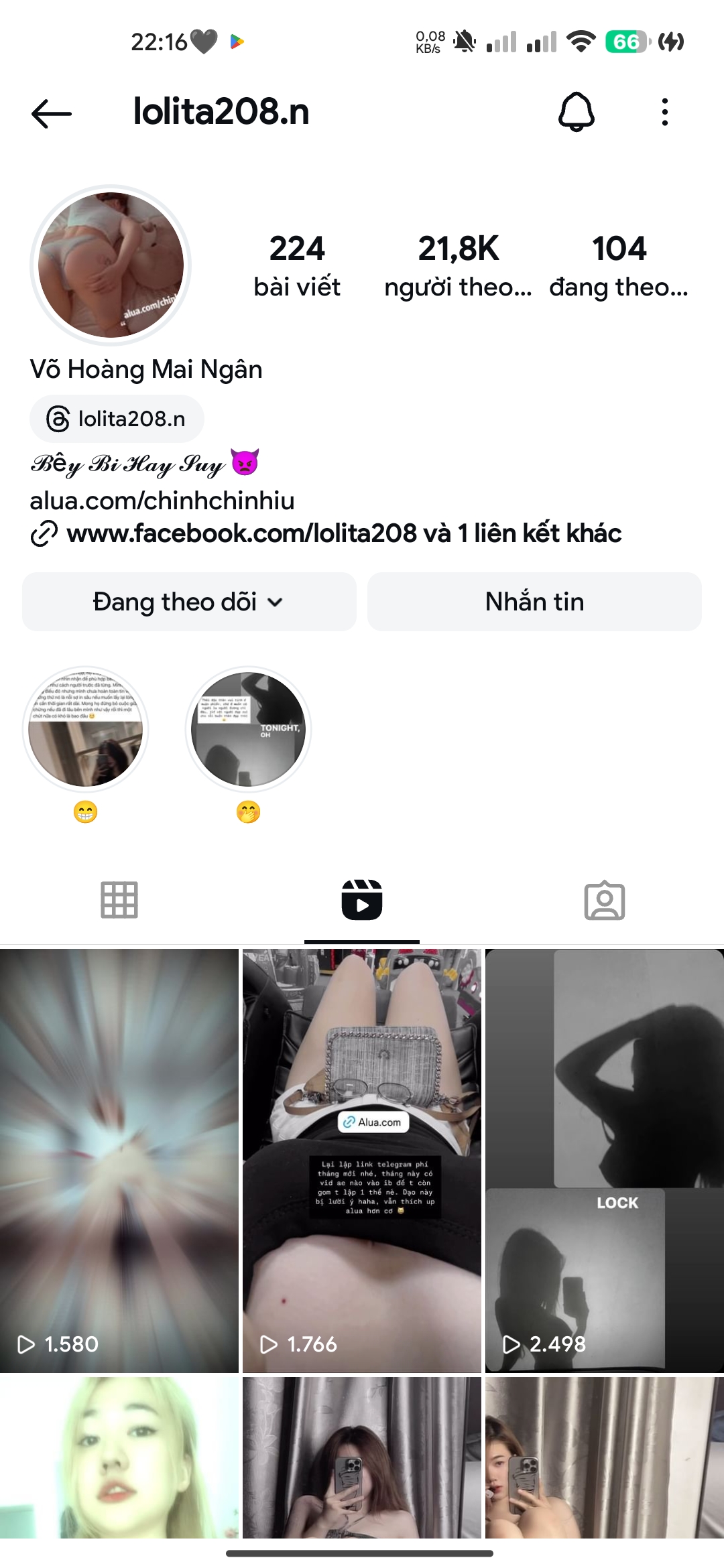
Task: Expand the Đang theo dõi follow options
Action: [x=188, y=601]
